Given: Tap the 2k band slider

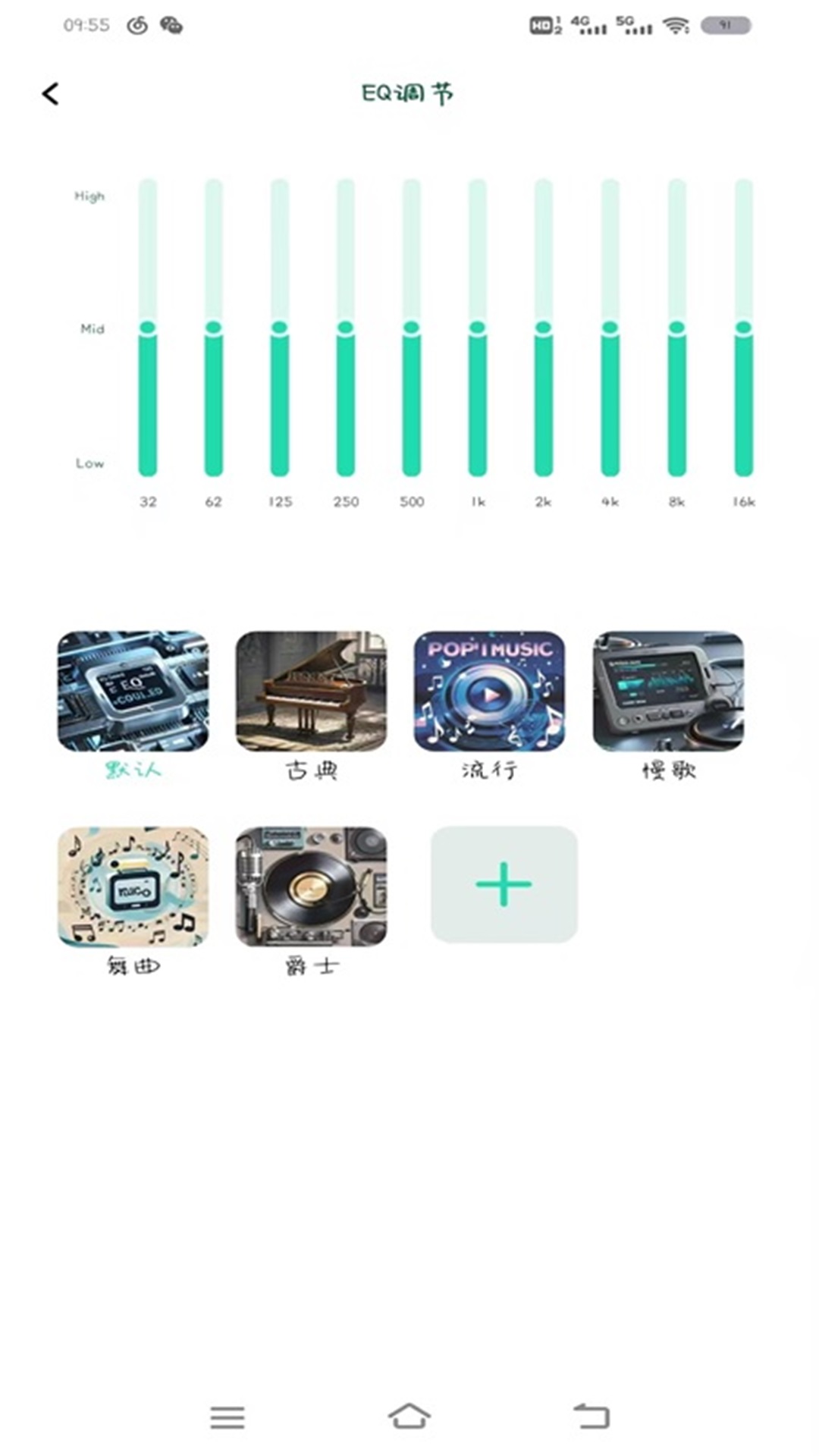Looking at the screenshot, I should point(544,328).
